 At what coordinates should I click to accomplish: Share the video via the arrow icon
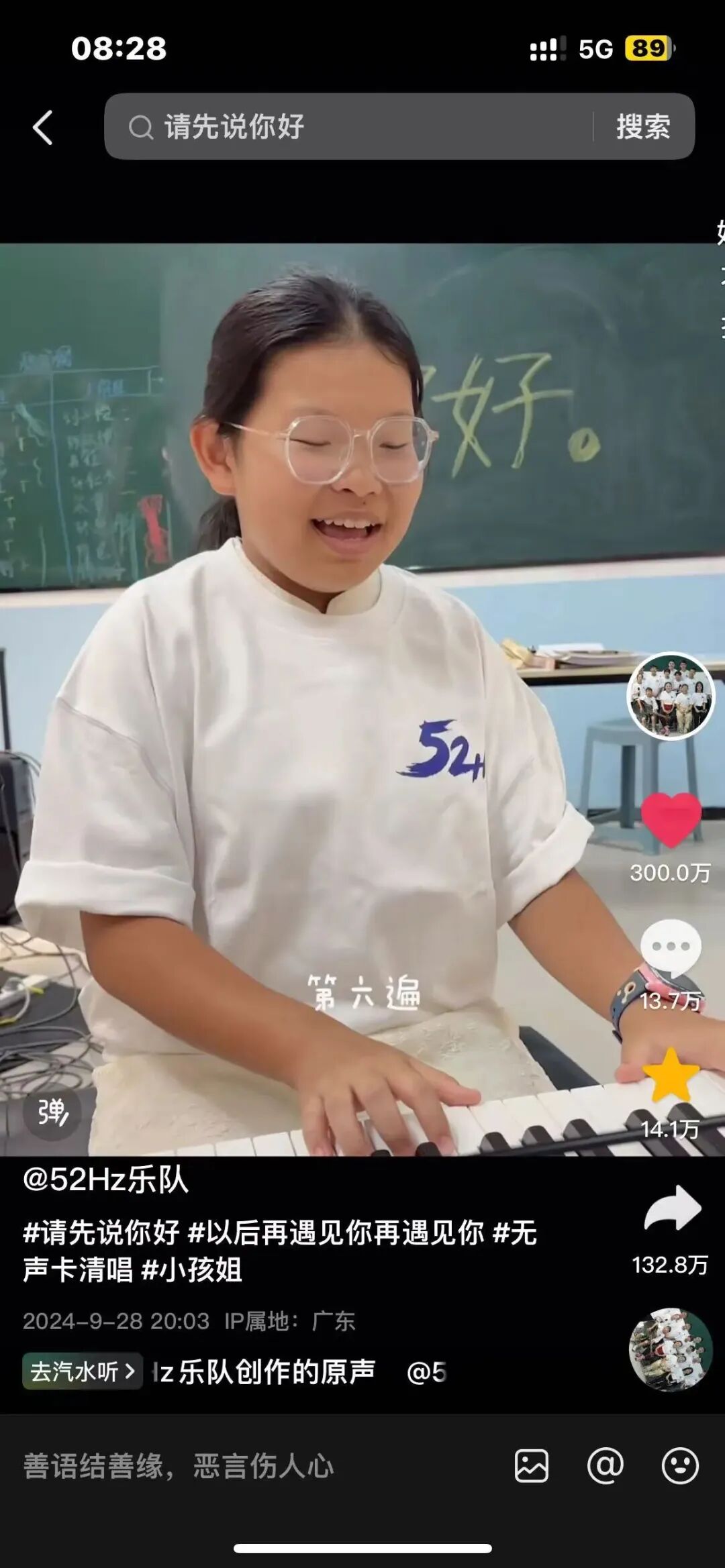pos(672,1208)
